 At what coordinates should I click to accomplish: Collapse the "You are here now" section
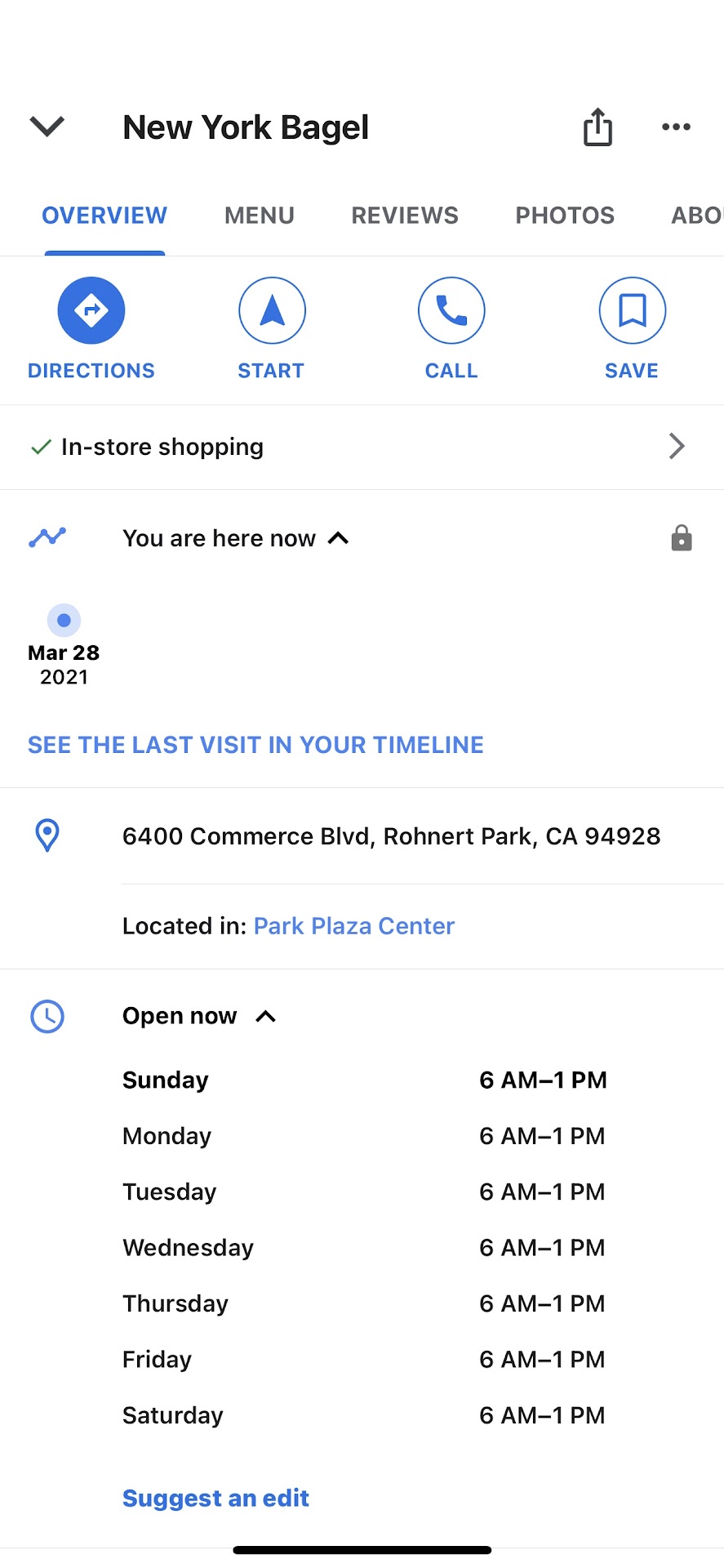(x=338, y=538)
